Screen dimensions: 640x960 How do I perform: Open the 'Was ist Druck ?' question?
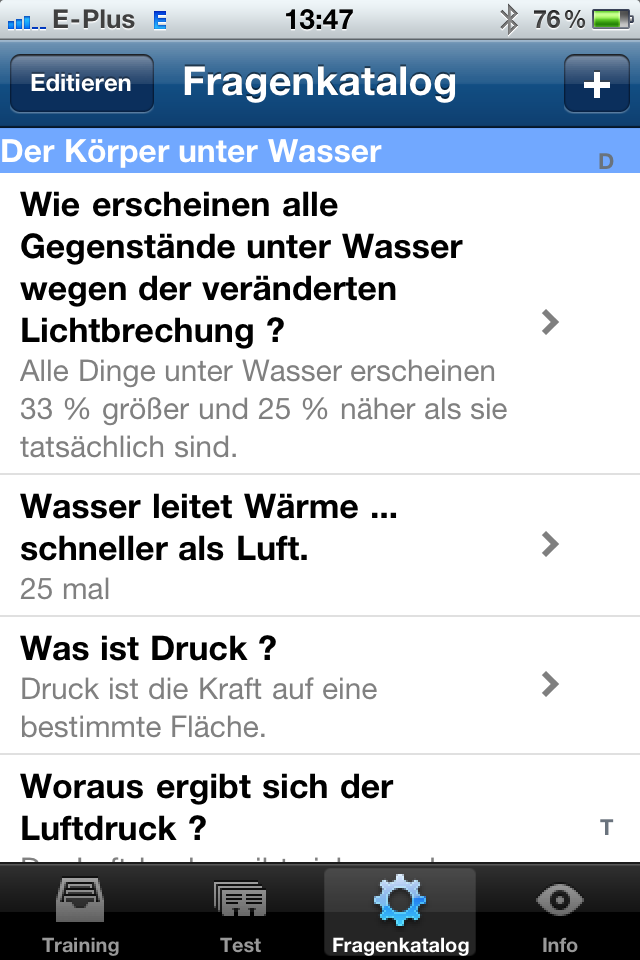pyautogui.click(x=280, y=685)
